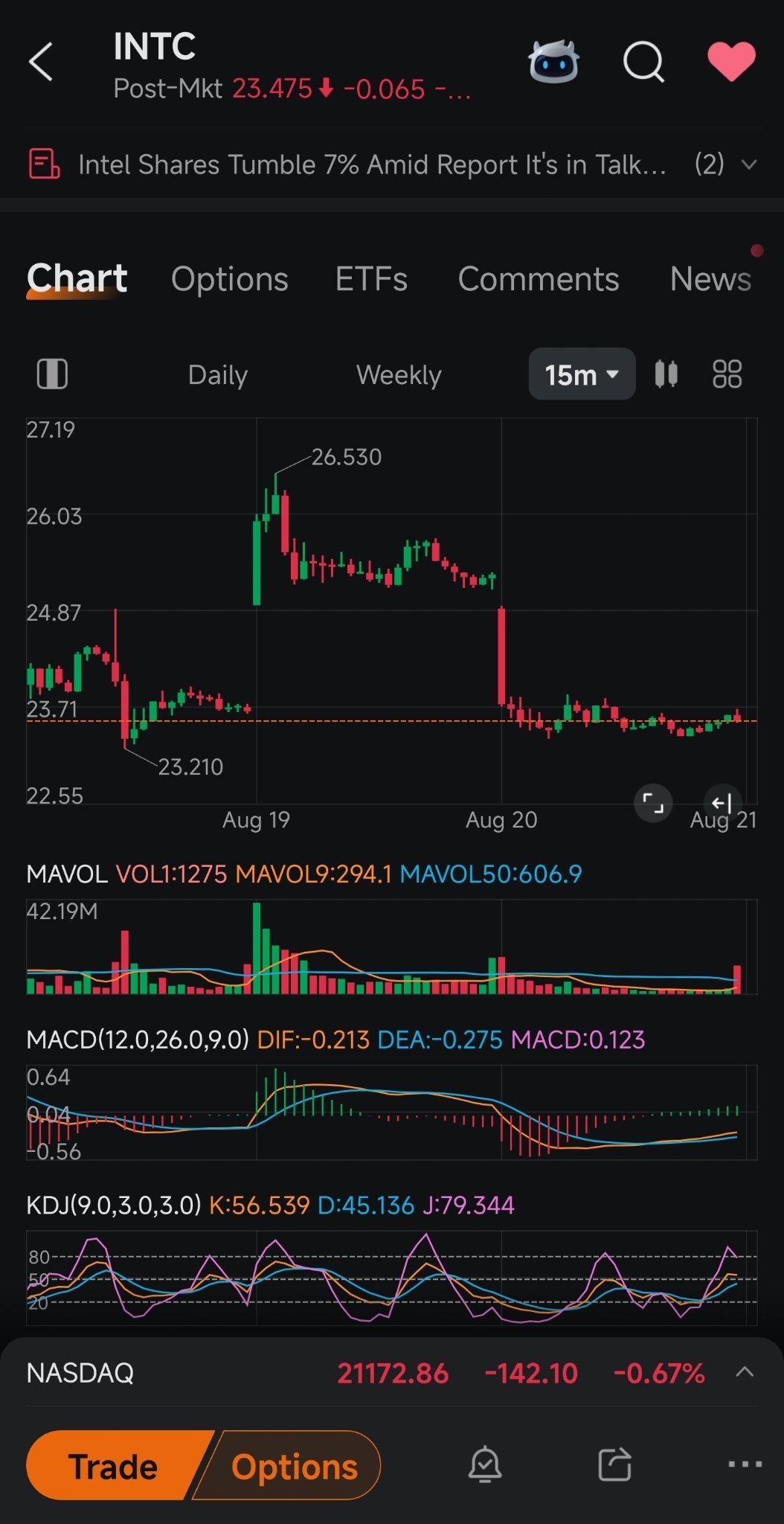Select the Weekly chart interval
Viewport: 784px width, 1524px height.
coord(399,375)
